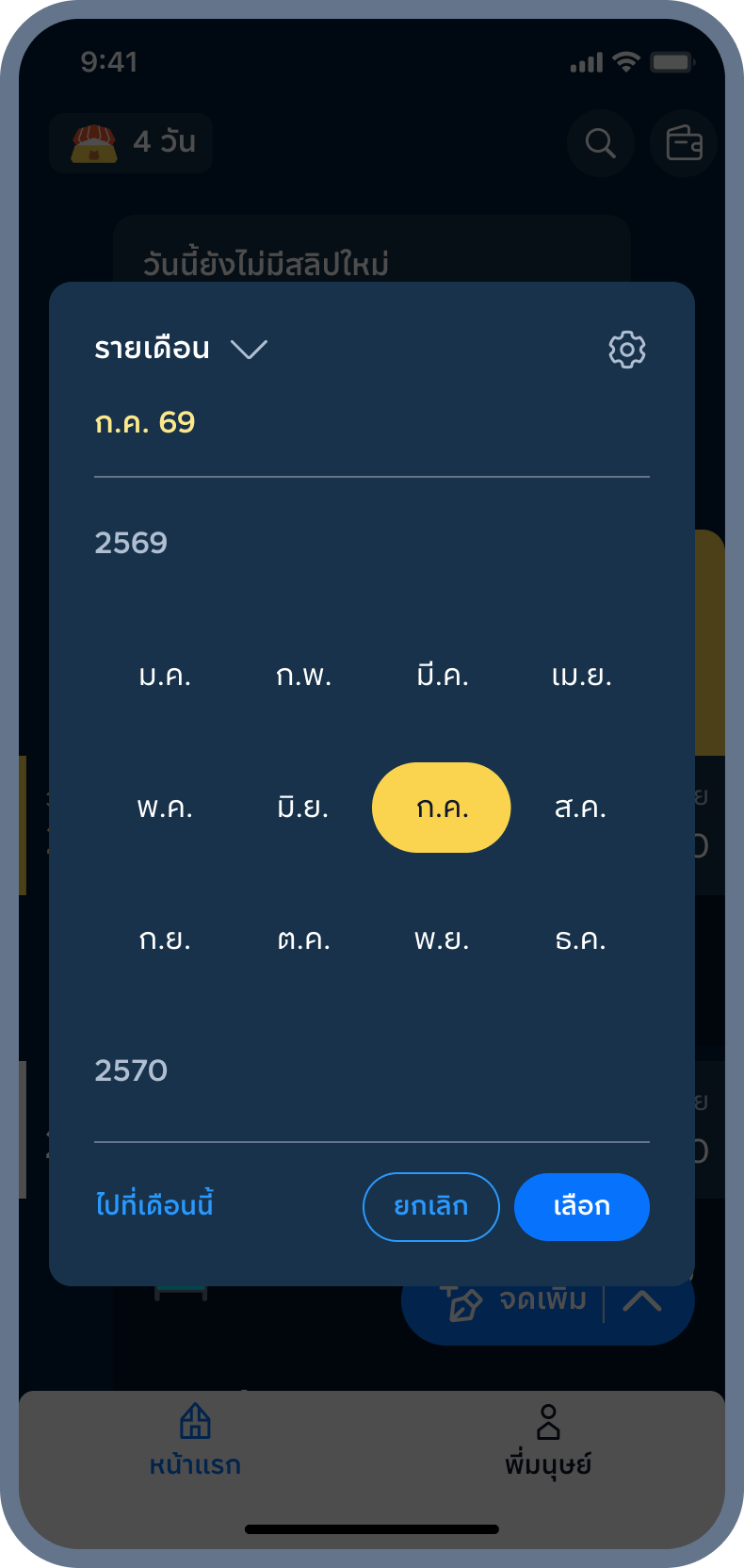Select the month พ.ย.
Screen dimensions: 744x1568
point(442,939)
